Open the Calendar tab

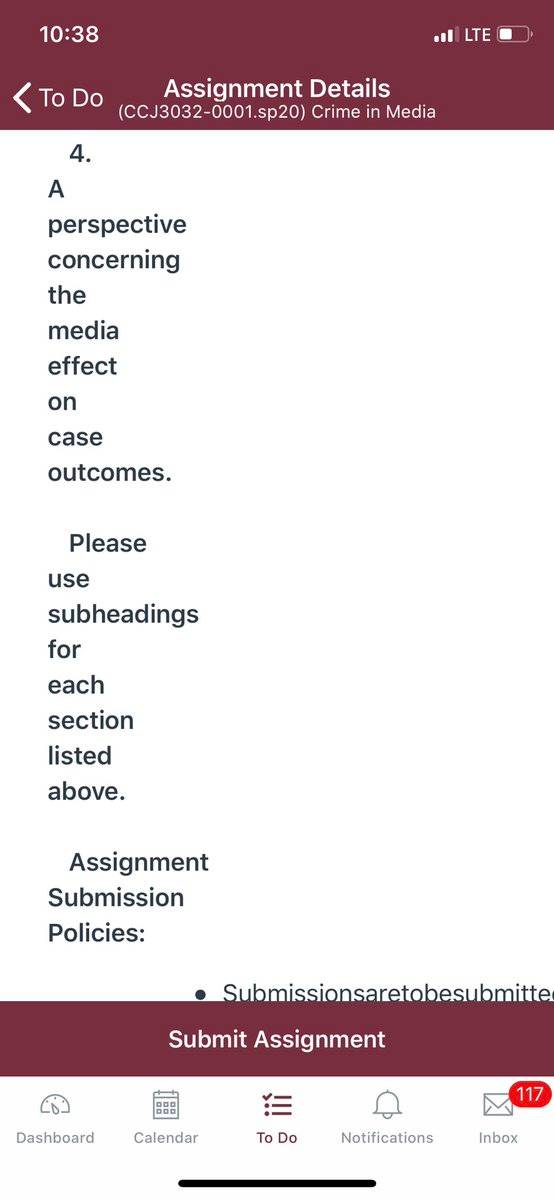coord(166,1118)
